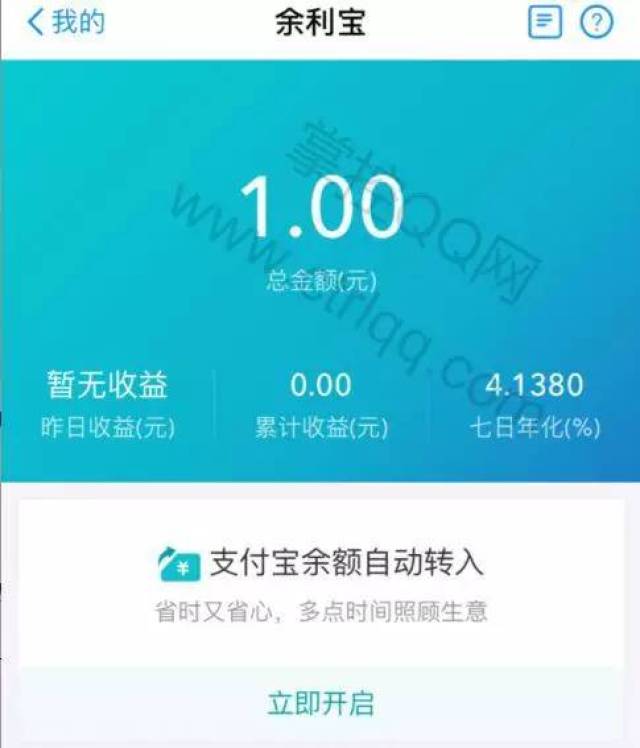View total amount 1.00 details
The height and width of the screenshot is (748, 640).
click(x=321, y=212)
